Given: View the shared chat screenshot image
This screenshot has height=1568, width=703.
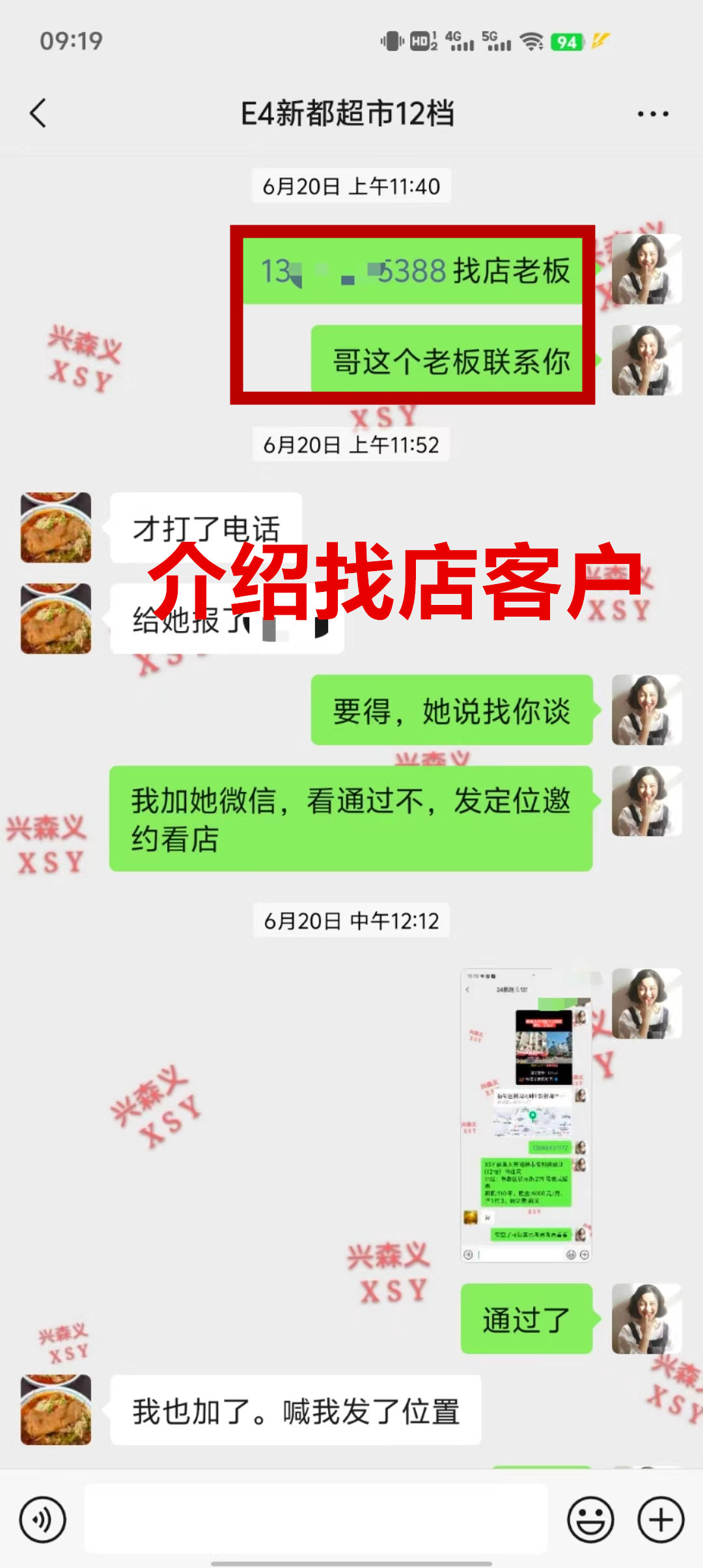Looking at the screenshot, I should point(526,1115).
